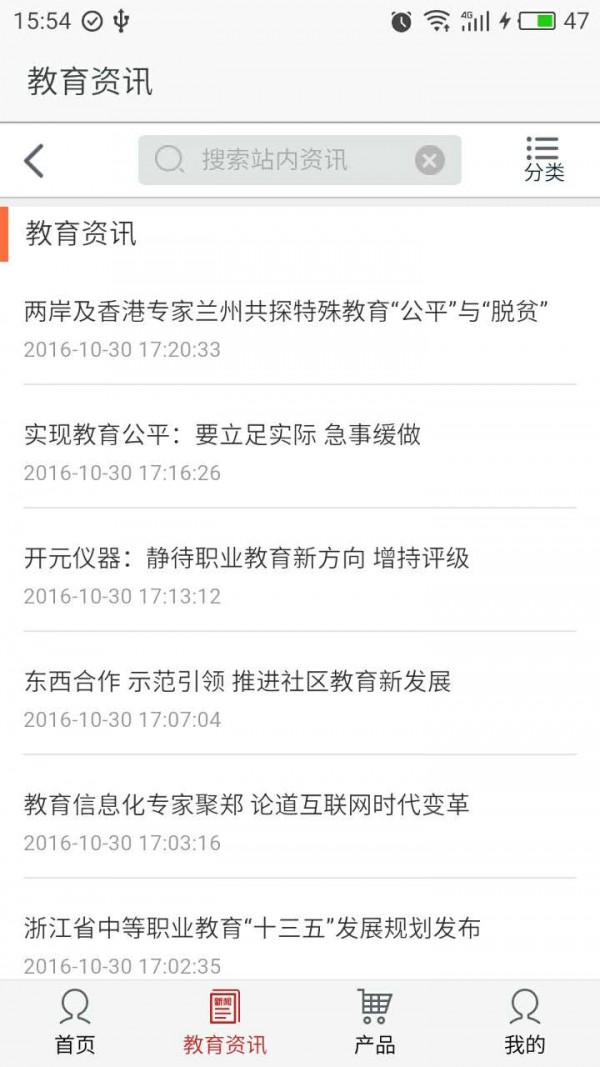Open the 分类 category menu
This screenshot has width=600, height=1067.
point(543,160)
